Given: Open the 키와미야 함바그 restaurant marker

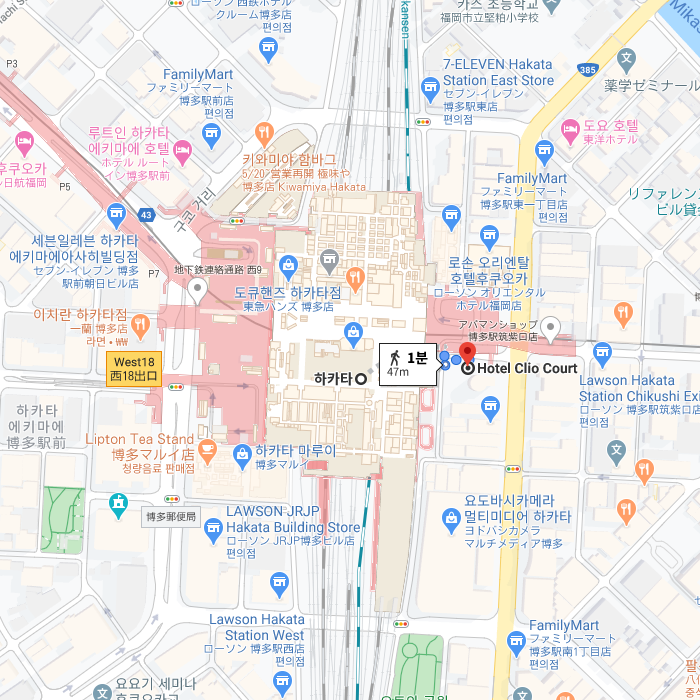Looking at the screenshot, I should click(x=264, y=132).
